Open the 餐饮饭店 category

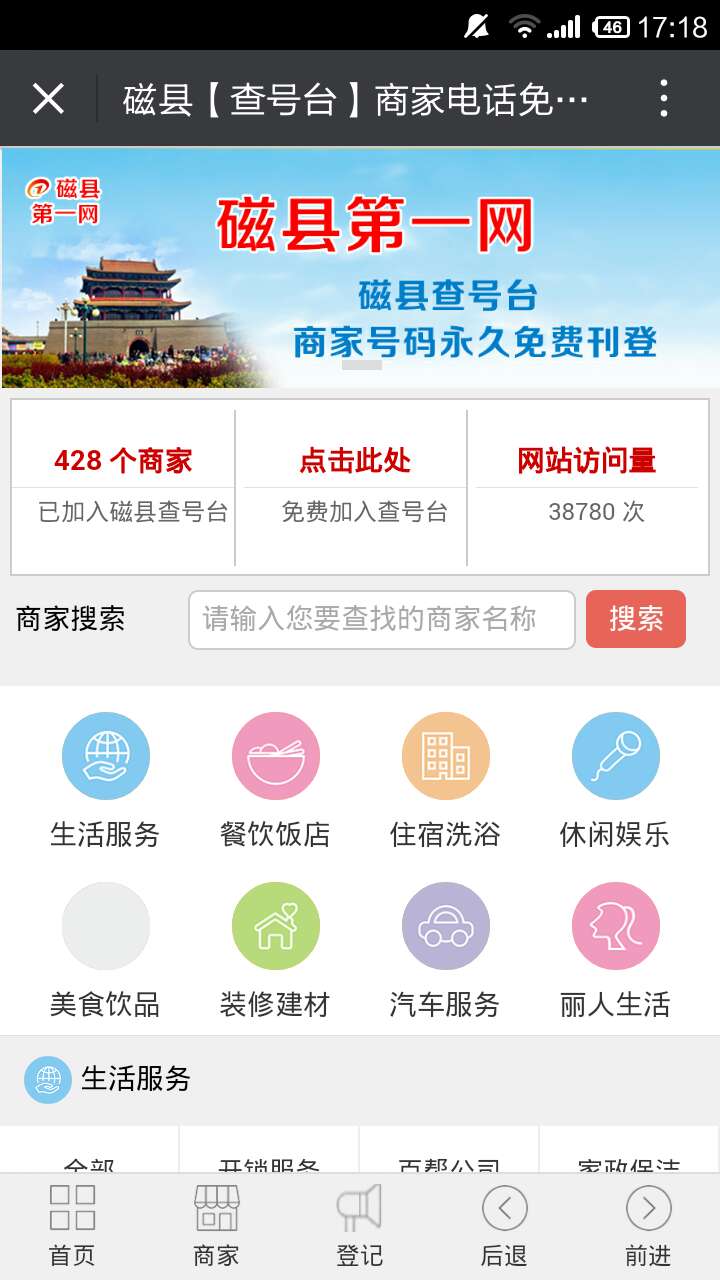point(275,757)
